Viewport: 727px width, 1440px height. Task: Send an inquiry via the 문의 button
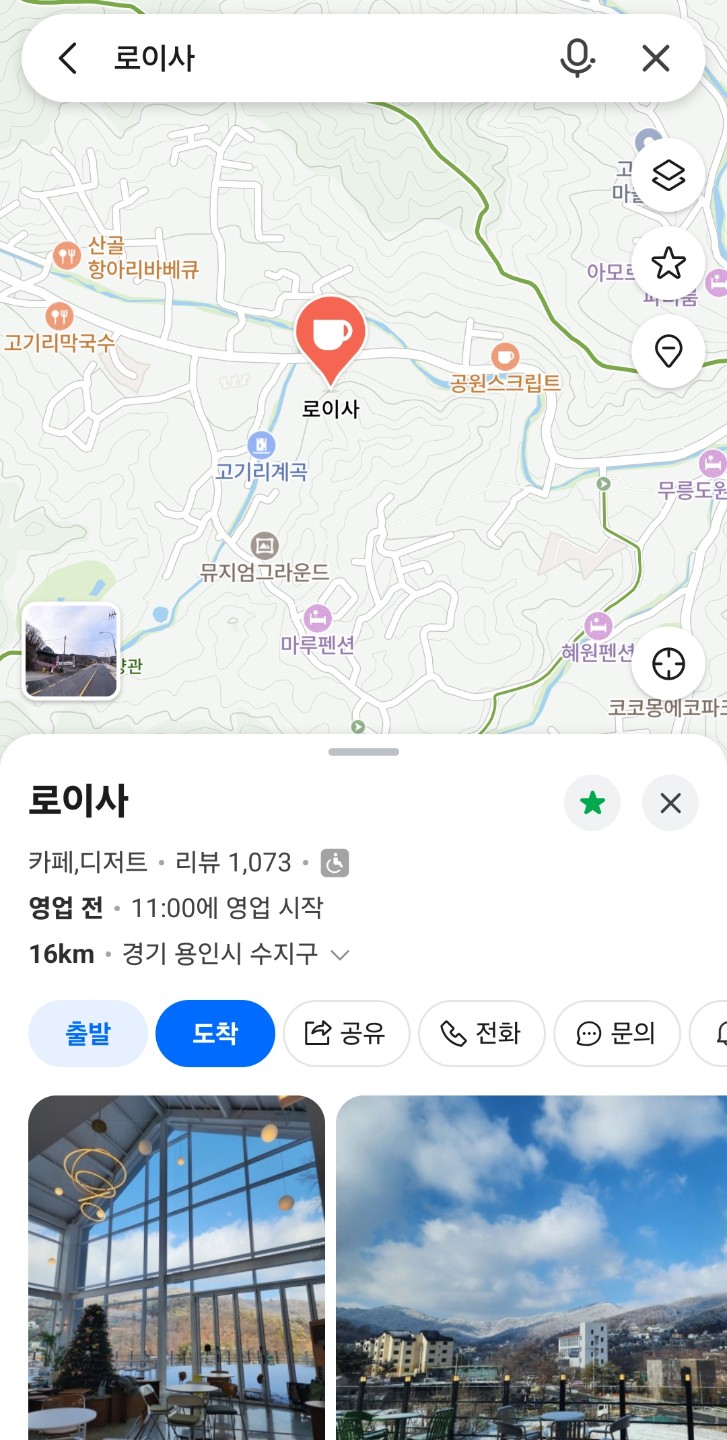617,1034
